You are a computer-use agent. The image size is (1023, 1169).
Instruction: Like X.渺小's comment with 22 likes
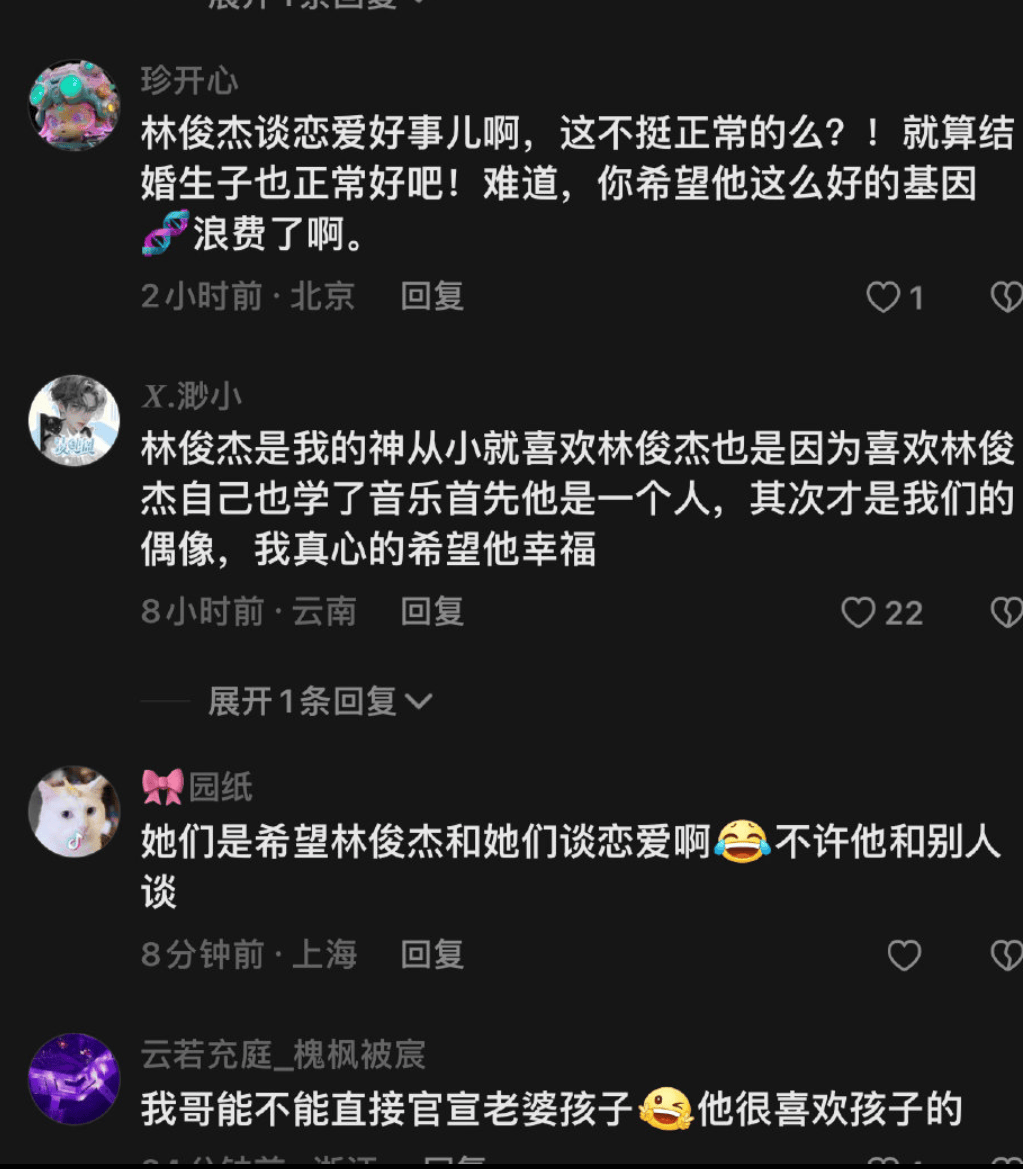tap(859, 612)
